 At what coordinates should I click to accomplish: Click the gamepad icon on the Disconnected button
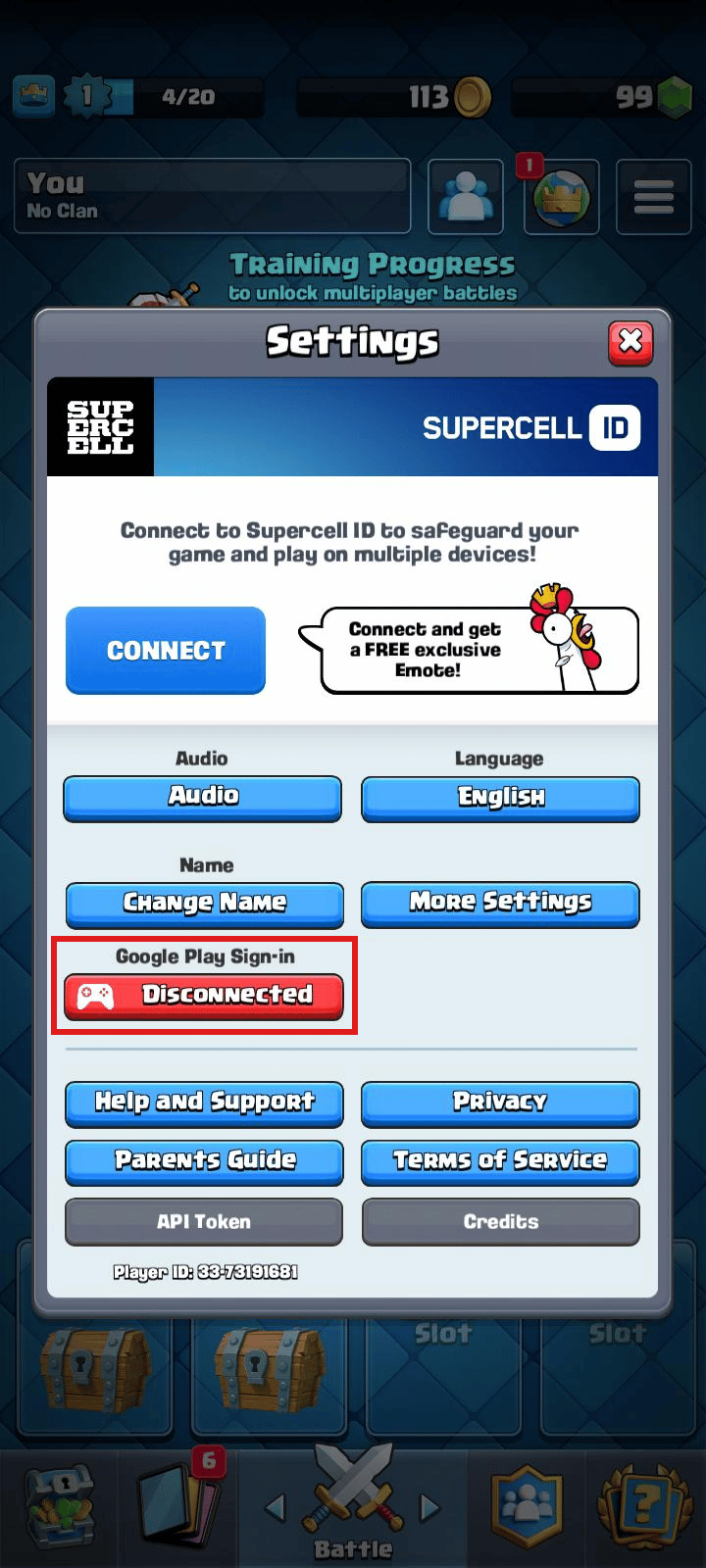[x=98, y=997]
